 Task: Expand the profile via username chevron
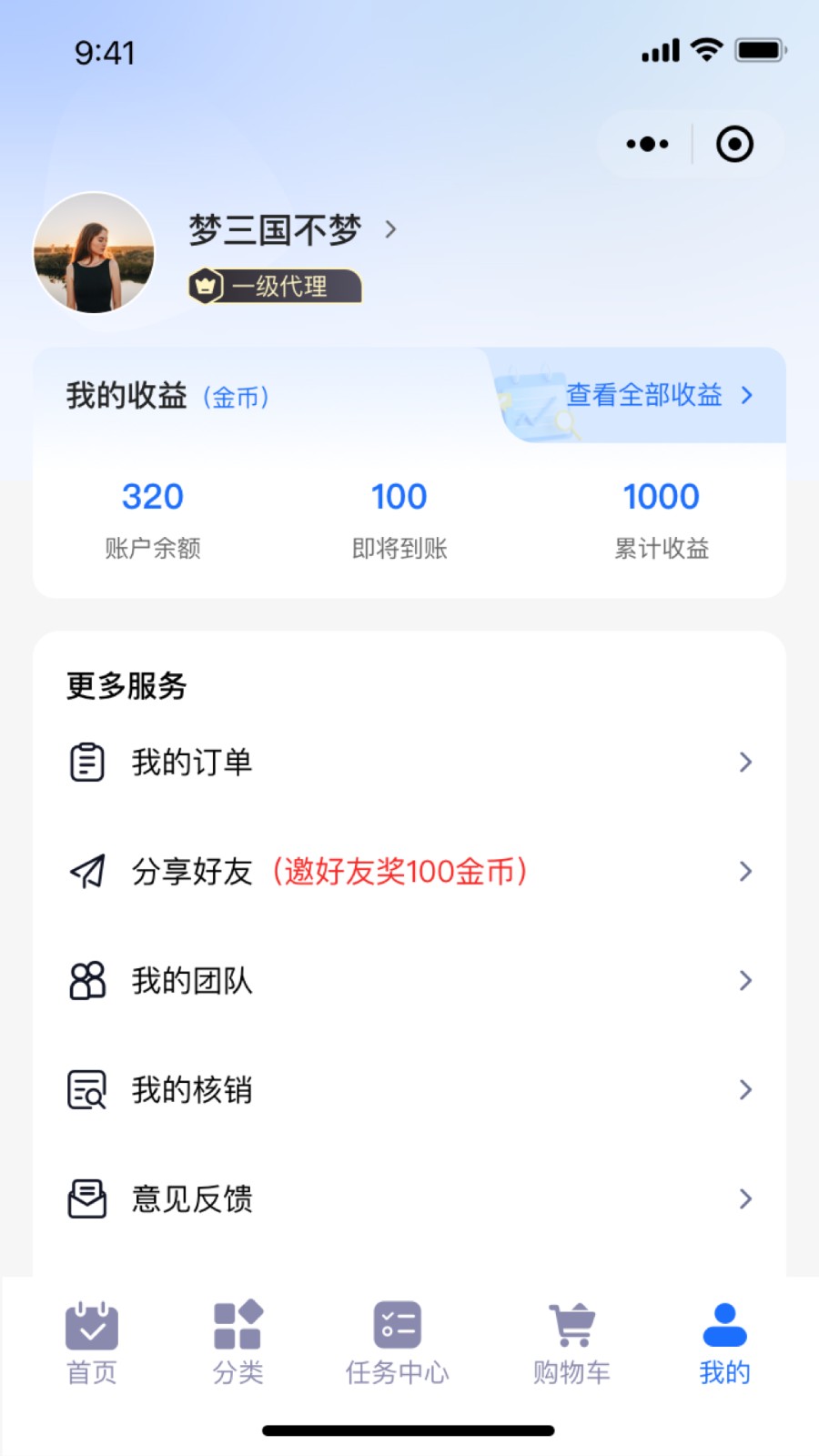pyautogui.click(x=391, y=231)
